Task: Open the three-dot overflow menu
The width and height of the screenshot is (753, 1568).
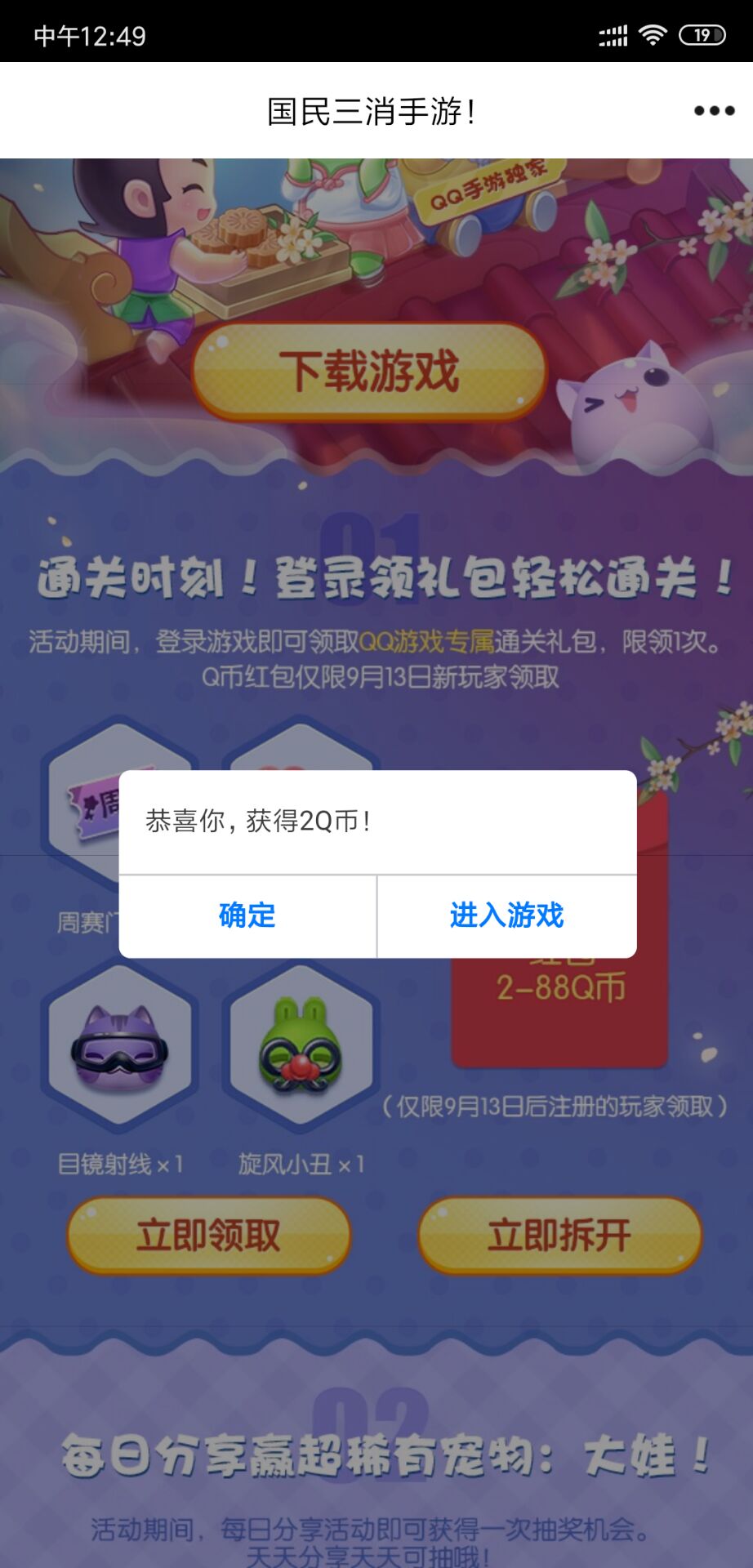Action: coord(714,111)
